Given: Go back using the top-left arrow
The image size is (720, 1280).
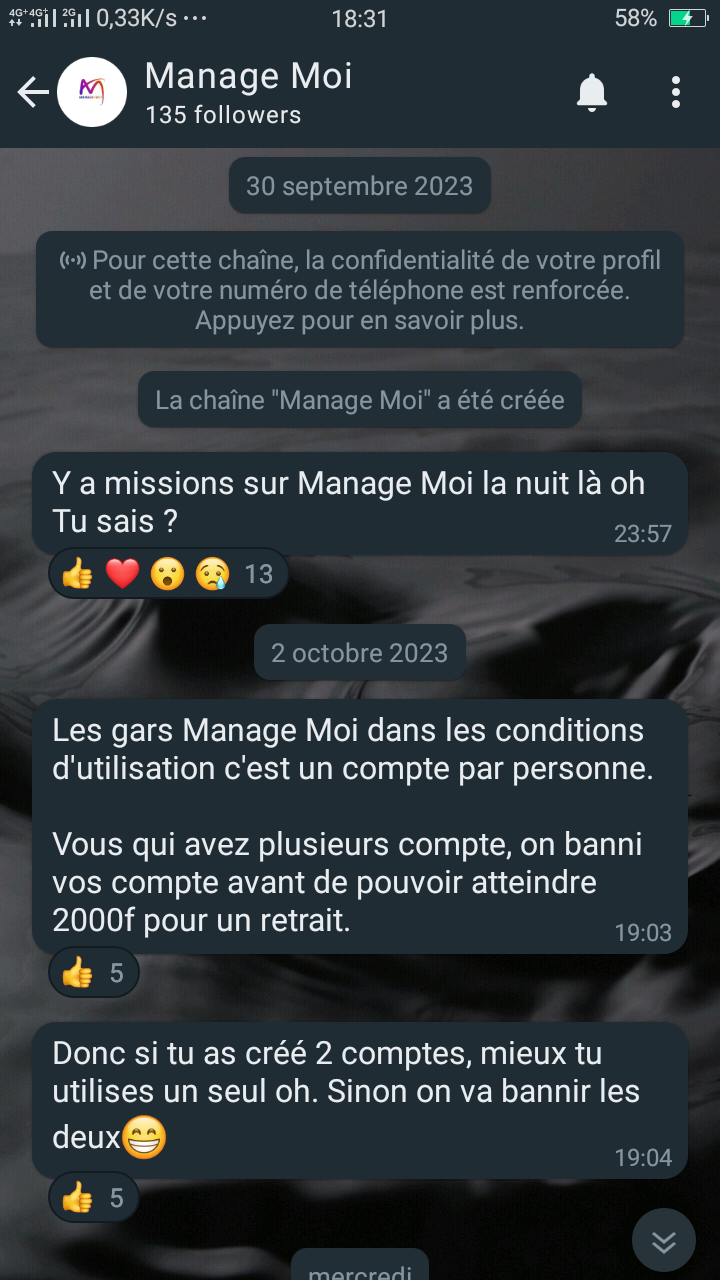Looking at the screenshot, I should [33, 93].
